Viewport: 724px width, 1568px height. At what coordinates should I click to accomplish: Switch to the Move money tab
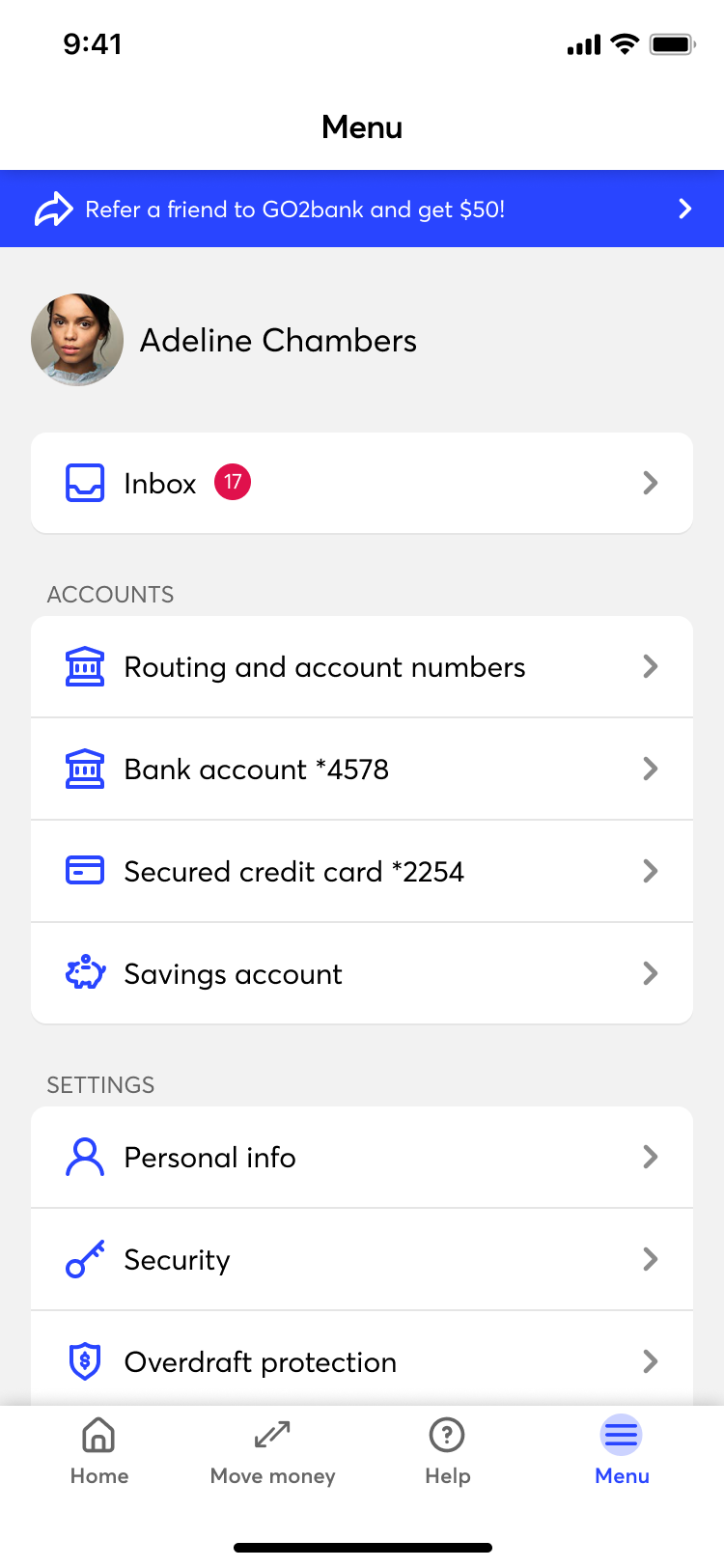[273, 1451]
